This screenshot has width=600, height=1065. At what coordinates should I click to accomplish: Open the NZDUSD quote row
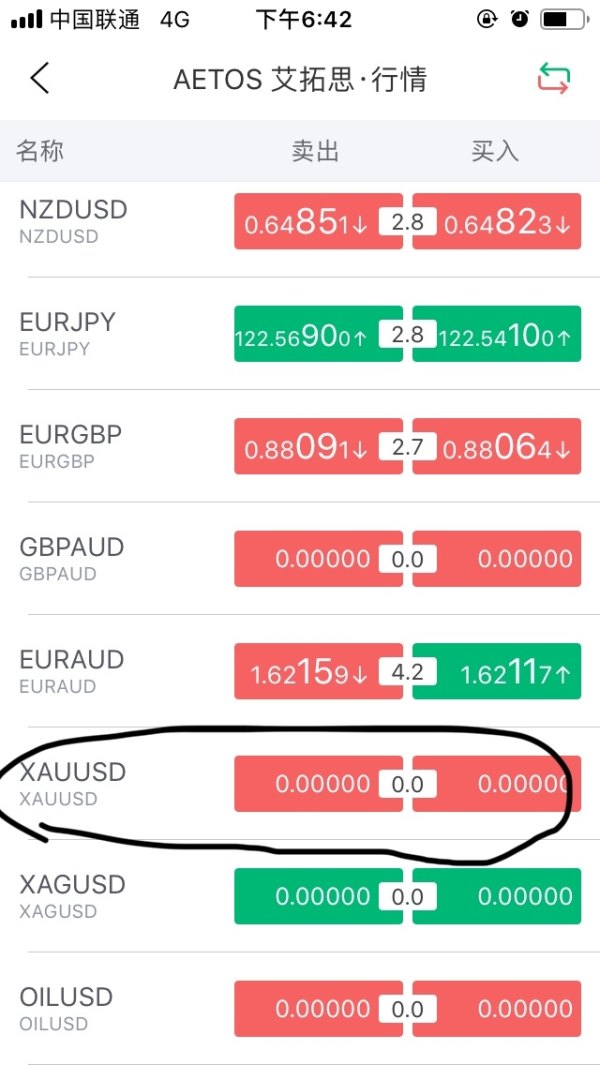tap(300, 221)
